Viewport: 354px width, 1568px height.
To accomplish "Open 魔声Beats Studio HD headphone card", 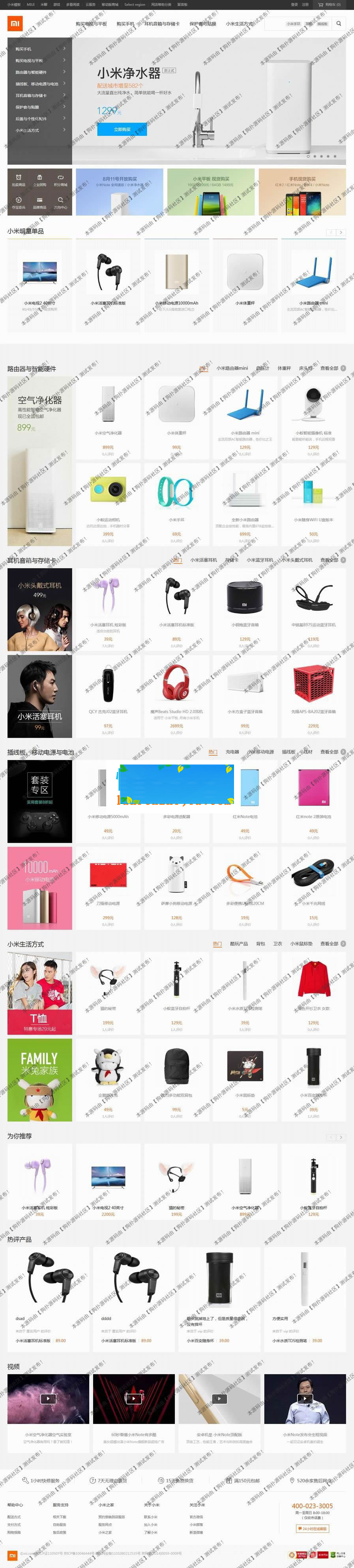I will (x=176, y=695).
